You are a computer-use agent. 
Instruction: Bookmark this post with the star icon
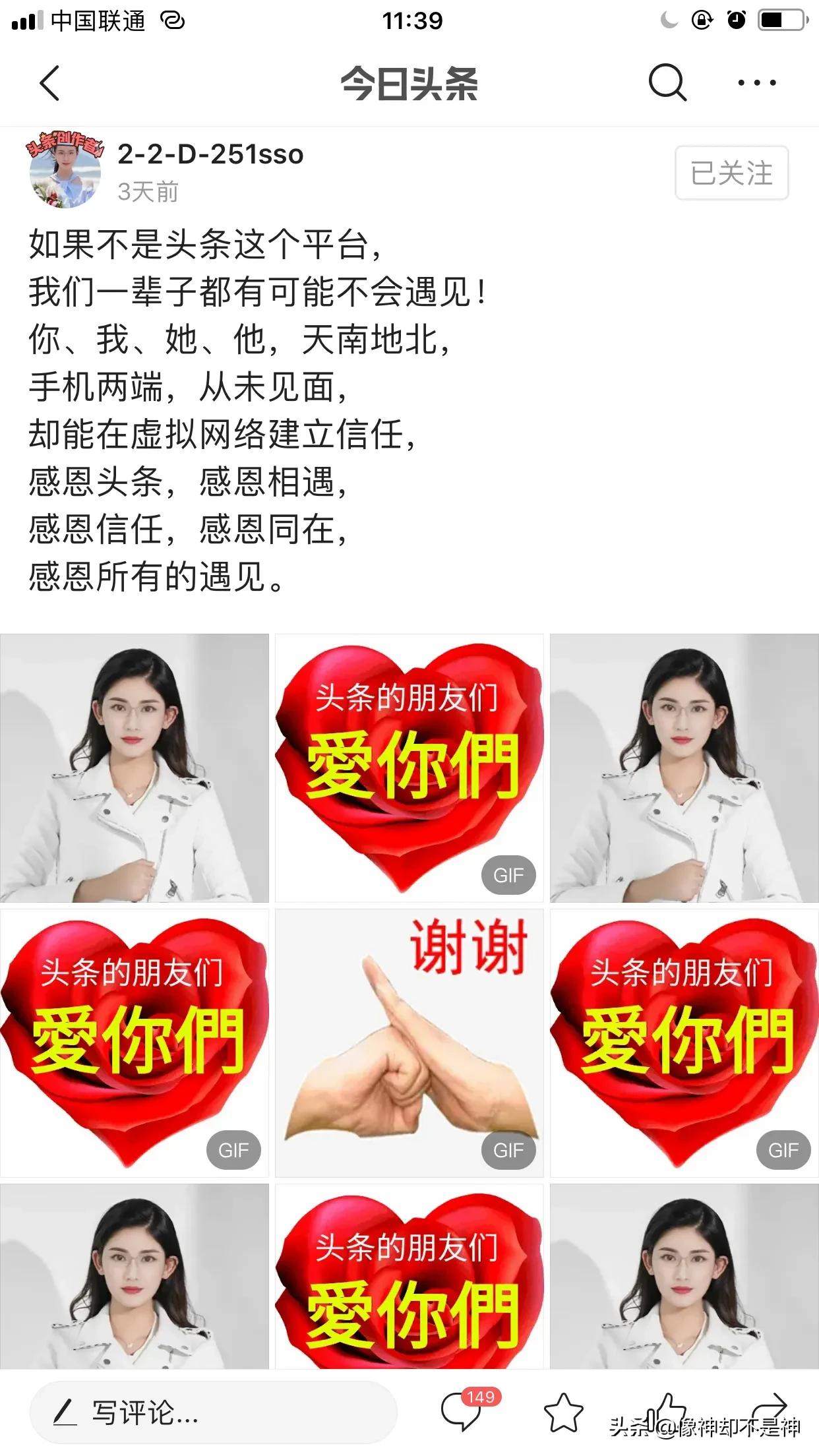[x=564, y=1412]
